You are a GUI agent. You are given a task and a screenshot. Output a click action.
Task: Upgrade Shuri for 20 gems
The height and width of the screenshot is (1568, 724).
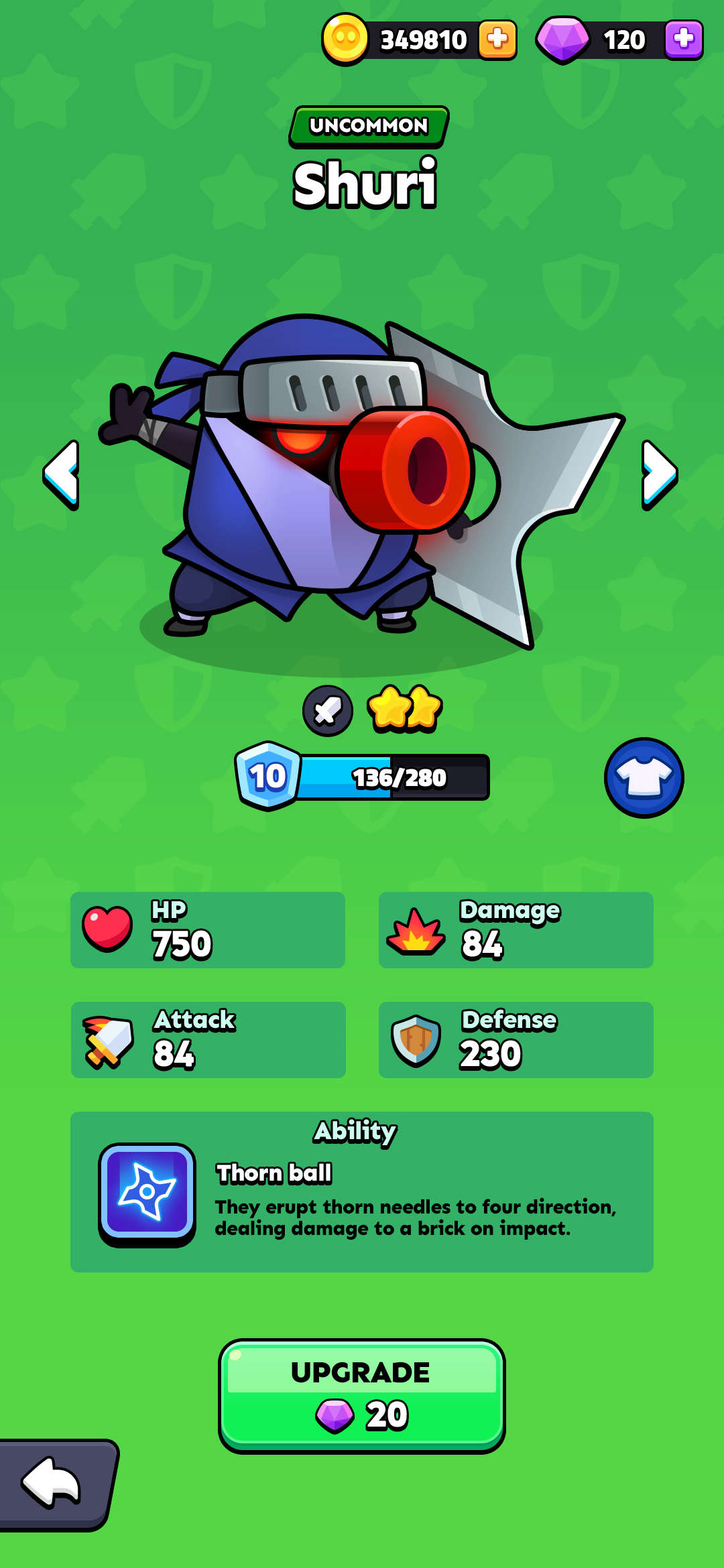tap(362, 1396)
